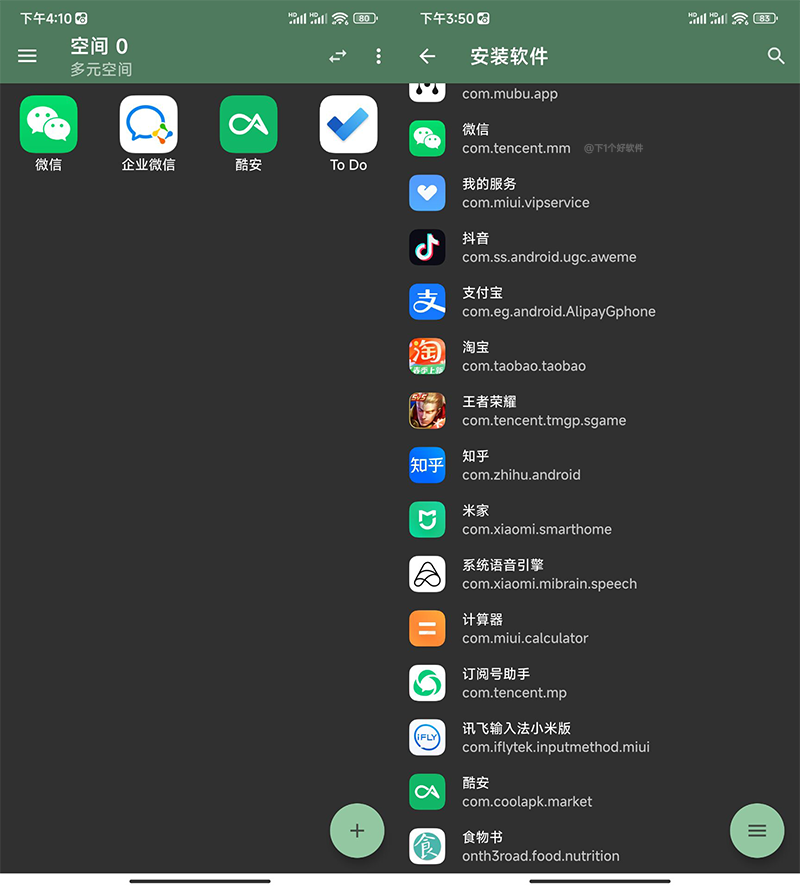Open the overflow menu in 空间 0
800x889 pixels.
378,56
